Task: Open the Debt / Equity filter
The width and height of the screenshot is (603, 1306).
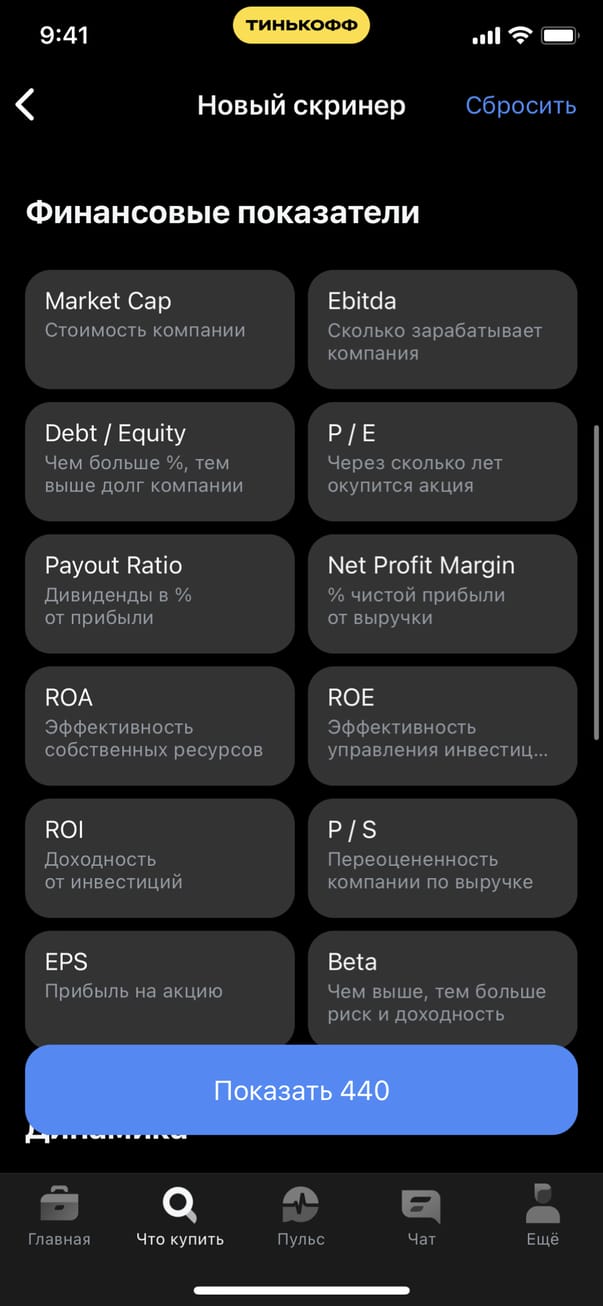Action: pos(160,461)
